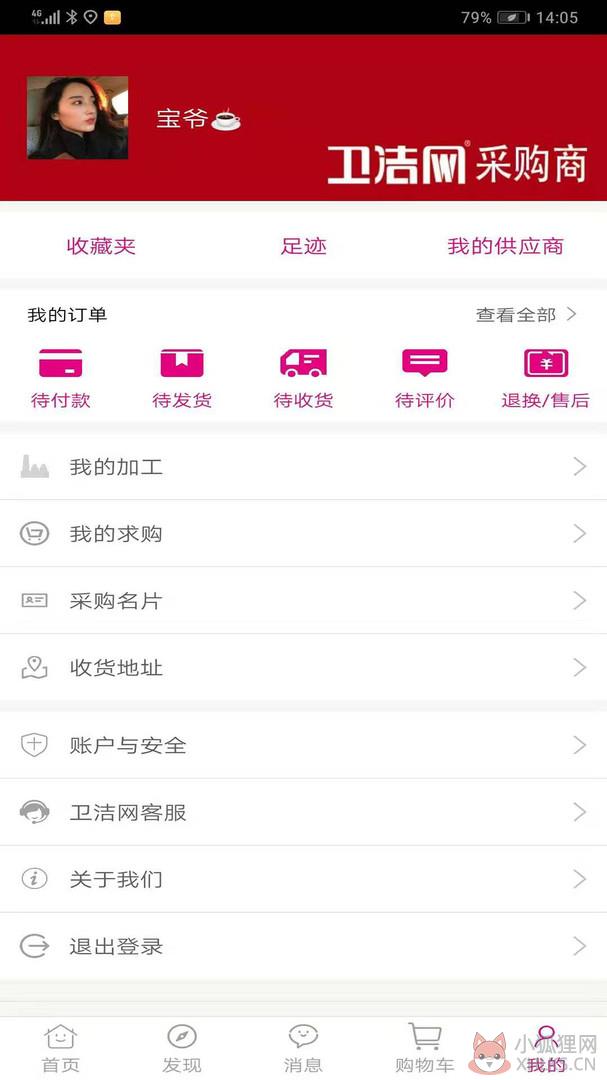Tap 退出登录 to log out

303,946
